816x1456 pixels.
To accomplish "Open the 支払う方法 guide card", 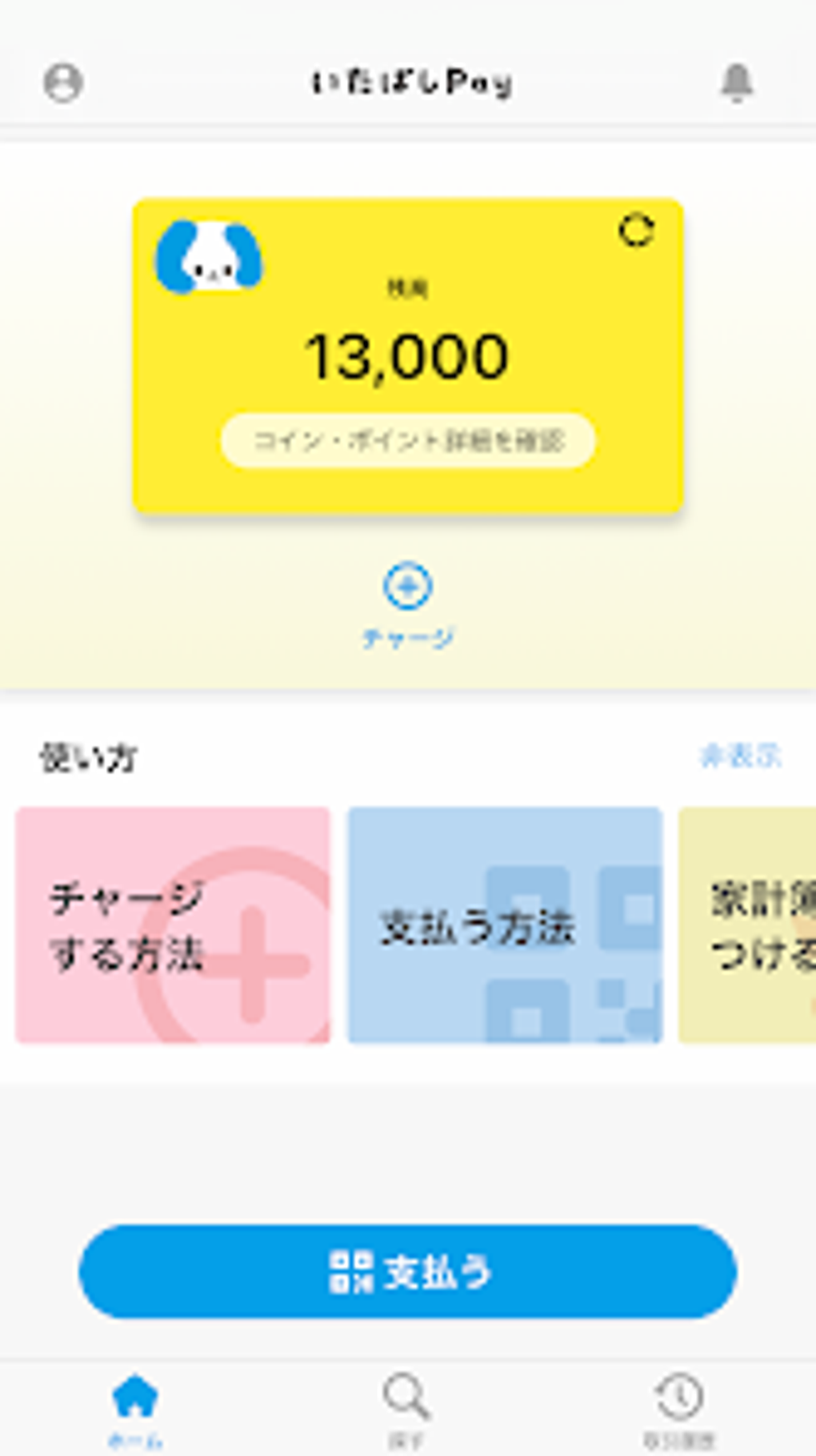I will [505, 925].
